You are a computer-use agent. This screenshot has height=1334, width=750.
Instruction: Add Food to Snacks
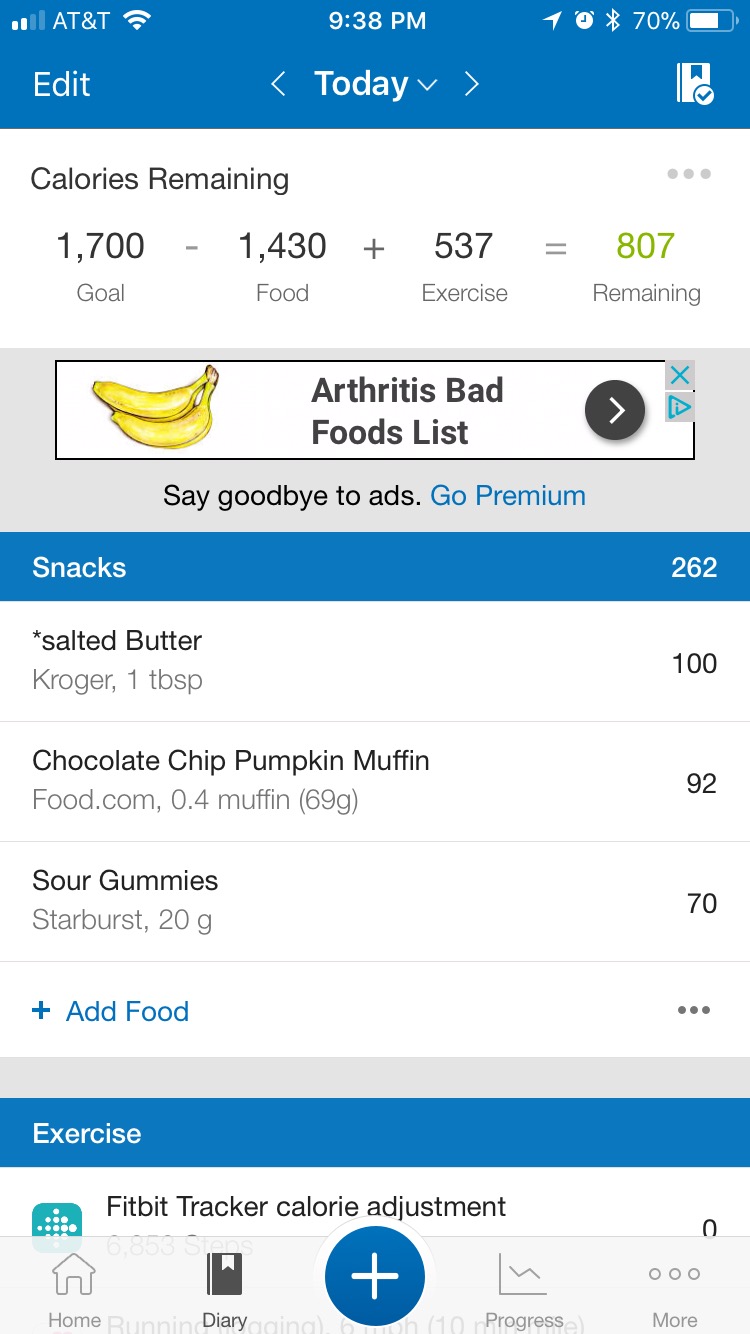[x=110, y=1011]
